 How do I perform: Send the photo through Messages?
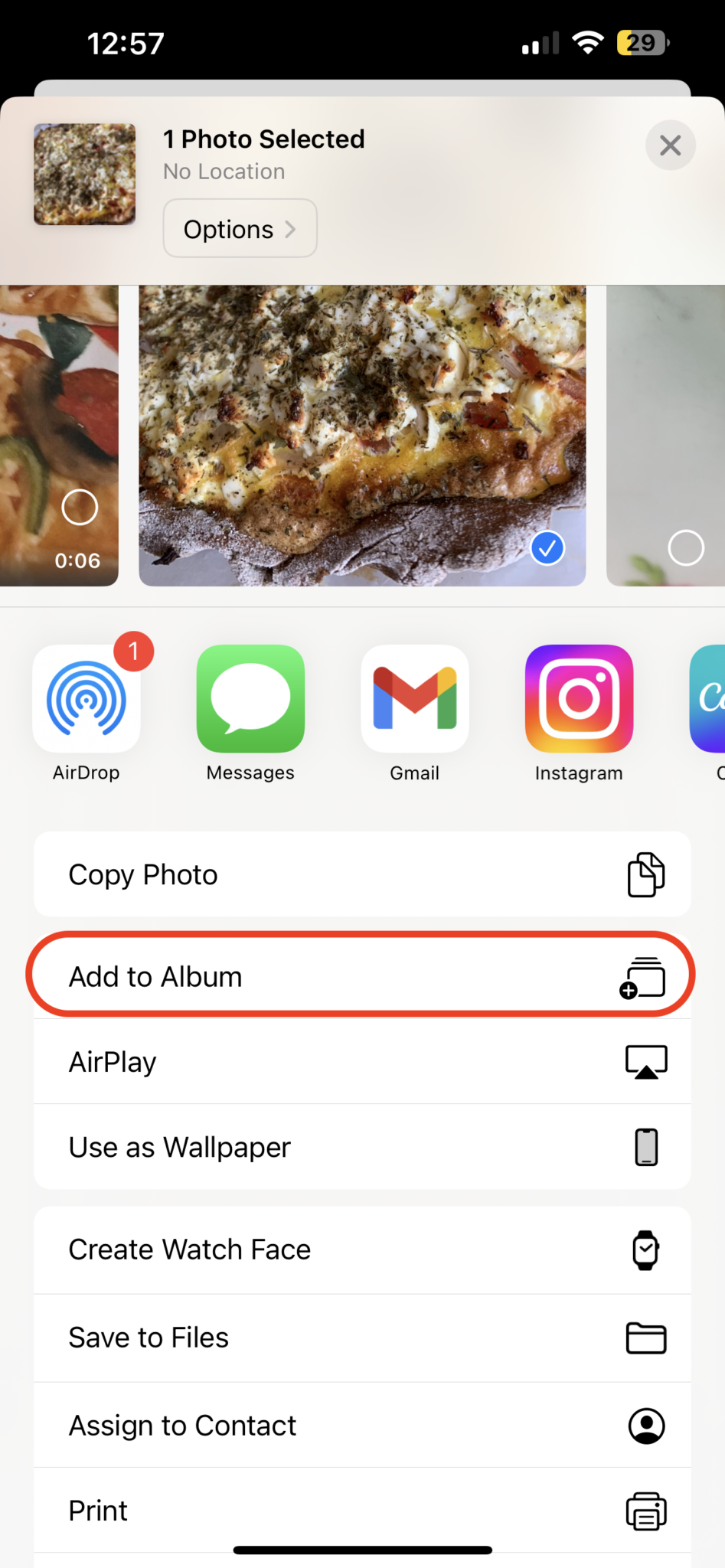250,698
